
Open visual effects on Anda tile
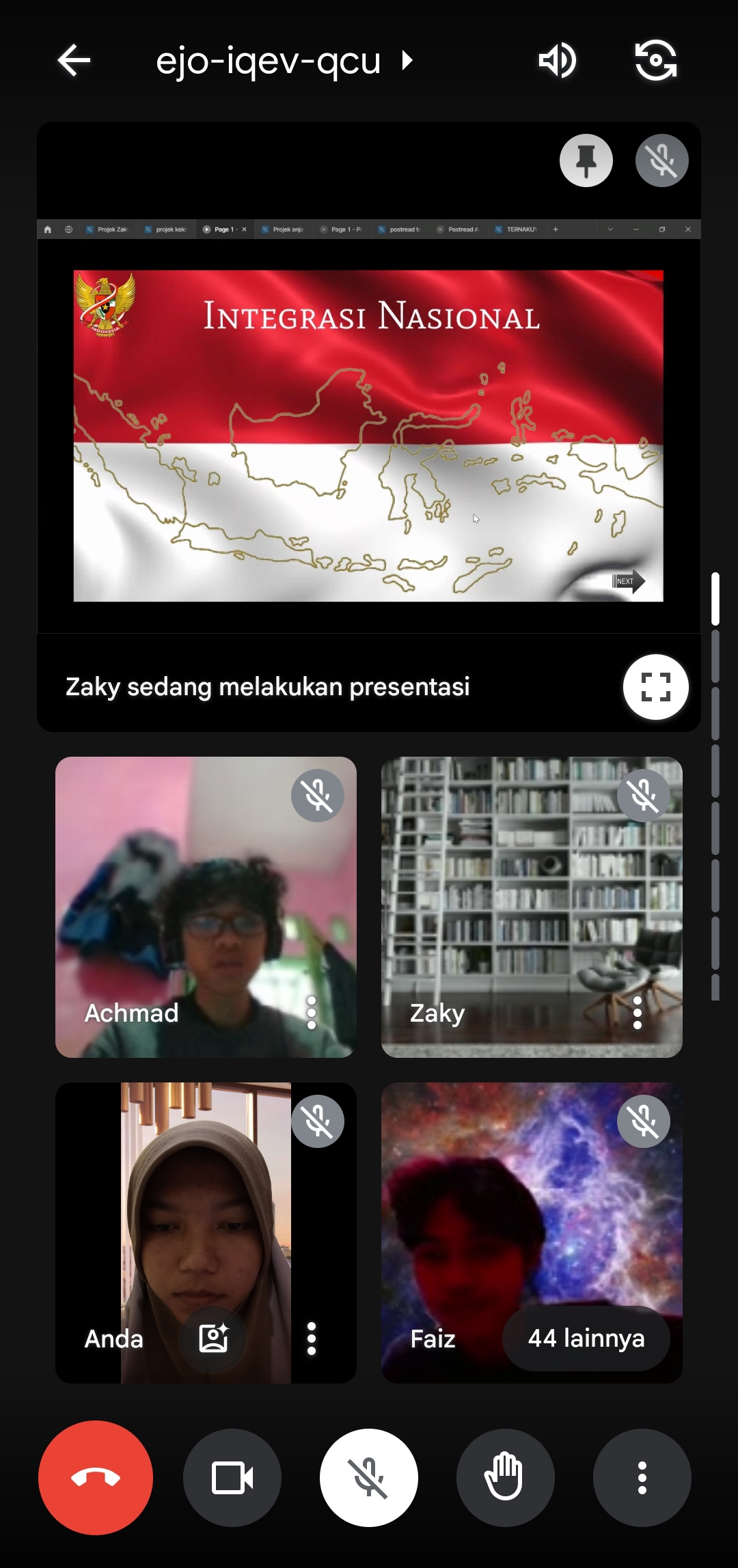click(x=213, y=1338)
